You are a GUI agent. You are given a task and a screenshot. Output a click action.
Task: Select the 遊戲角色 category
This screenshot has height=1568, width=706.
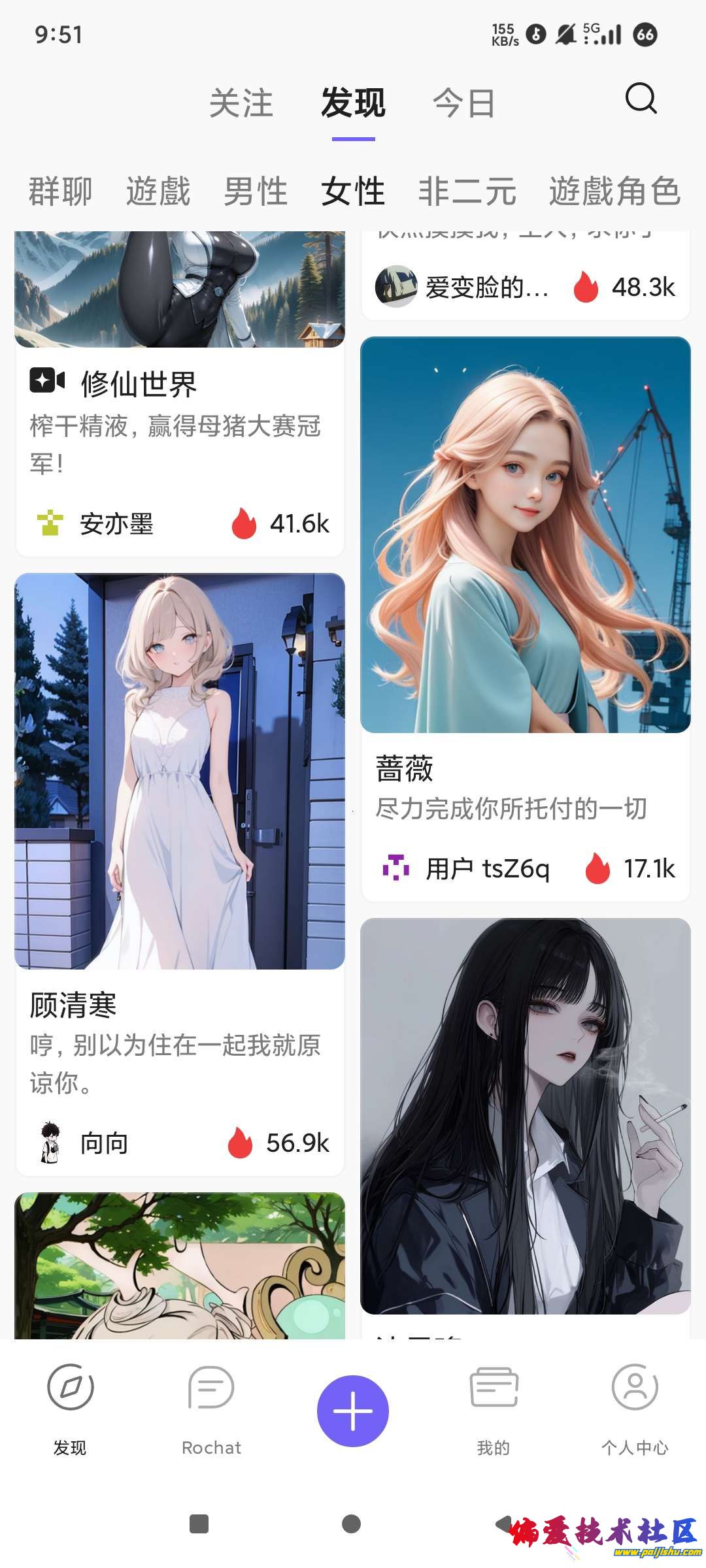(x=614, y=191)
